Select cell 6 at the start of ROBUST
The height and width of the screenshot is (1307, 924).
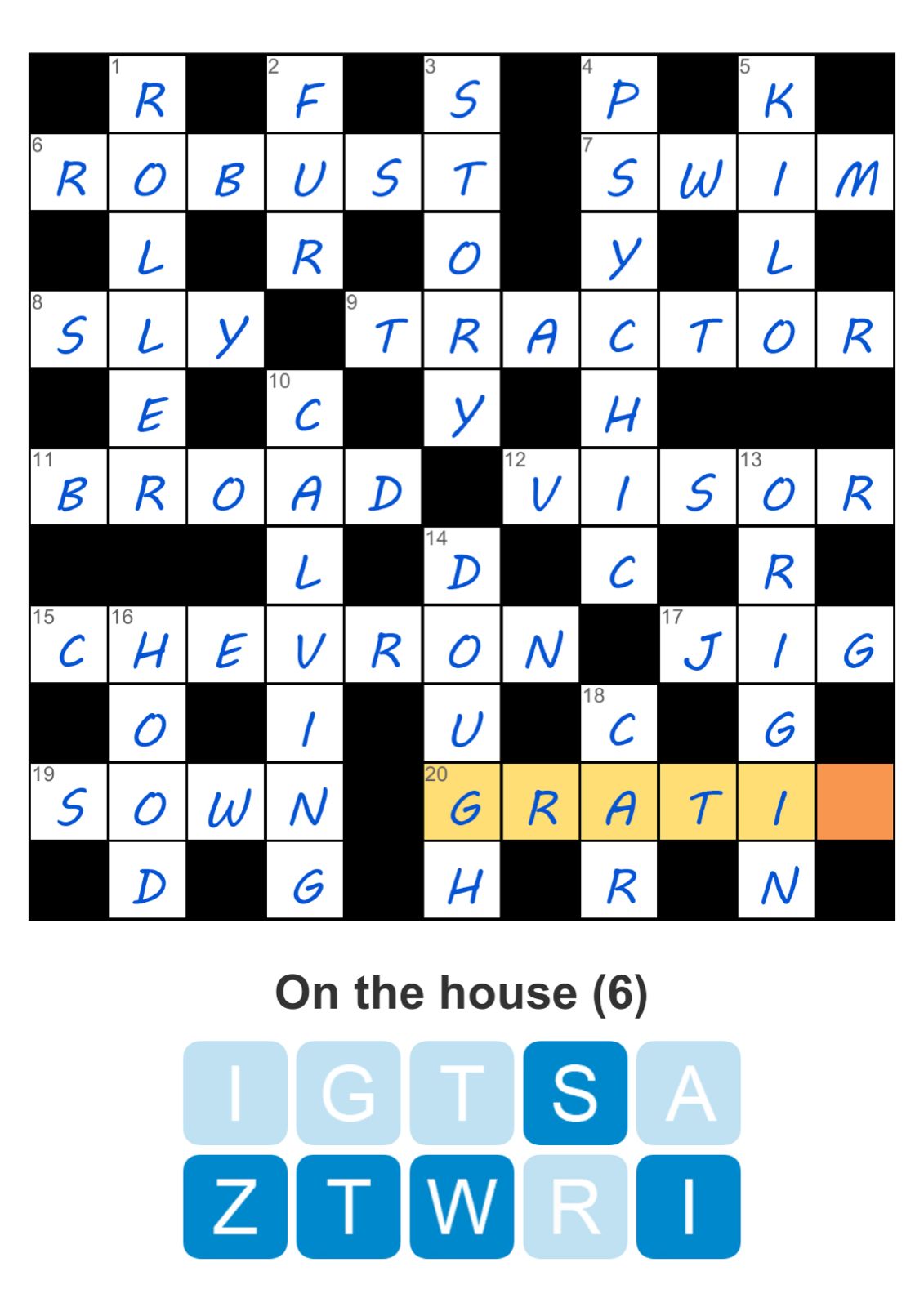pyautogui.click(x=69, y=172)
